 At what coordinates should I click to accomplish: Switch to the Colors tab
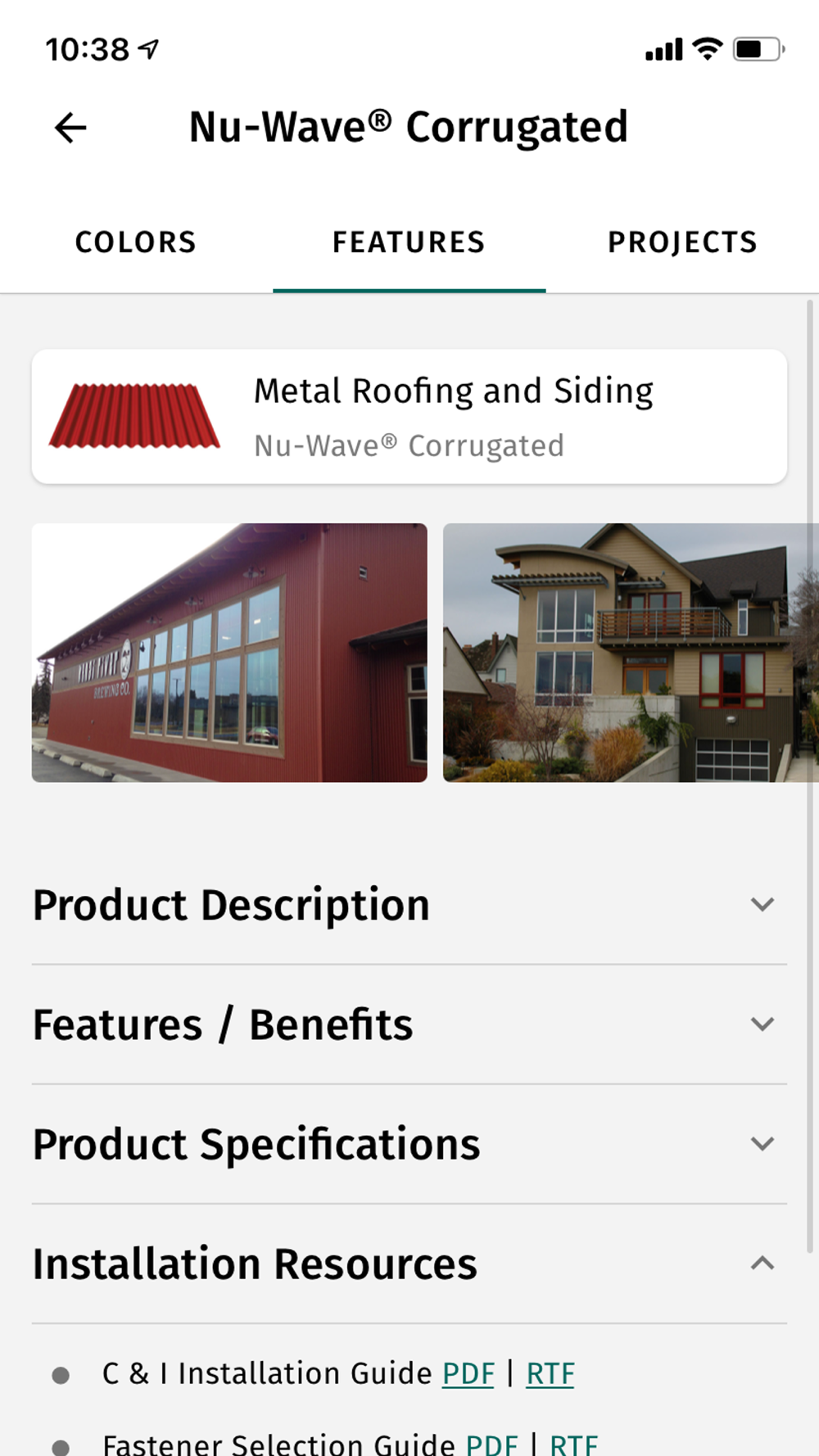tap(136, 242)
